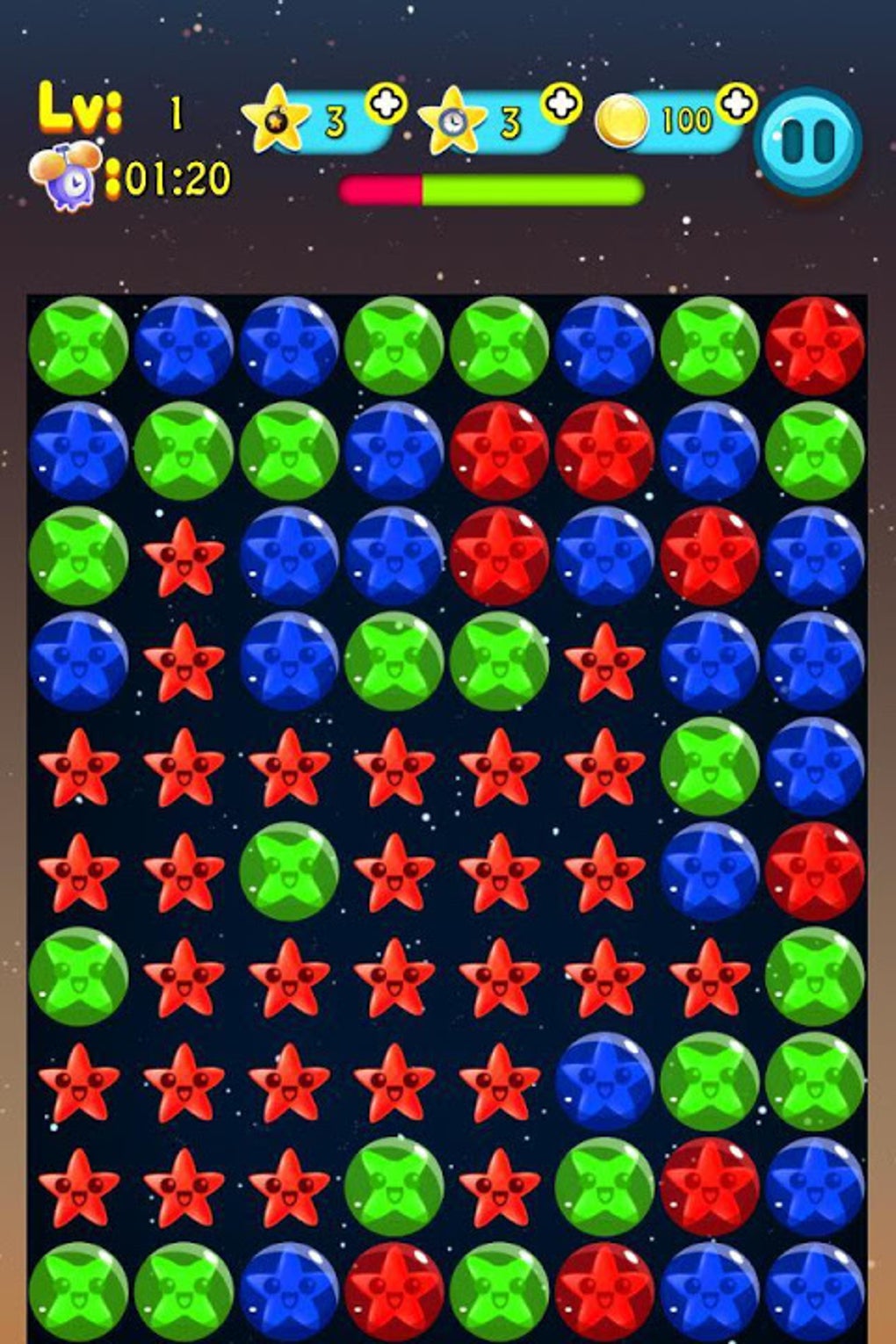Use the clock star time power-up
896x1344 pixels.
(452, 119)
